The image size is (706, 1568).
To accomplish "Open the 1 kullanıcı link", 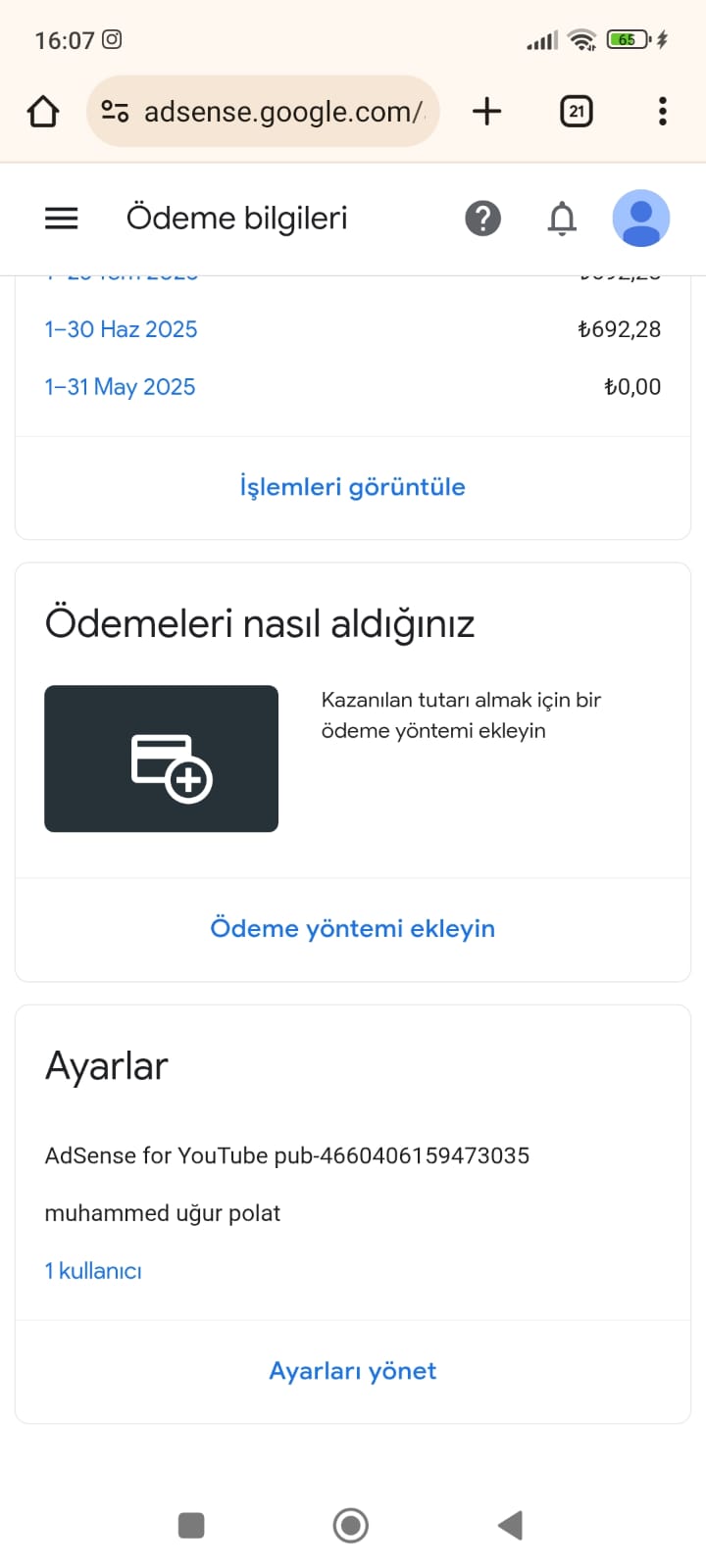I will (93, 1271).
